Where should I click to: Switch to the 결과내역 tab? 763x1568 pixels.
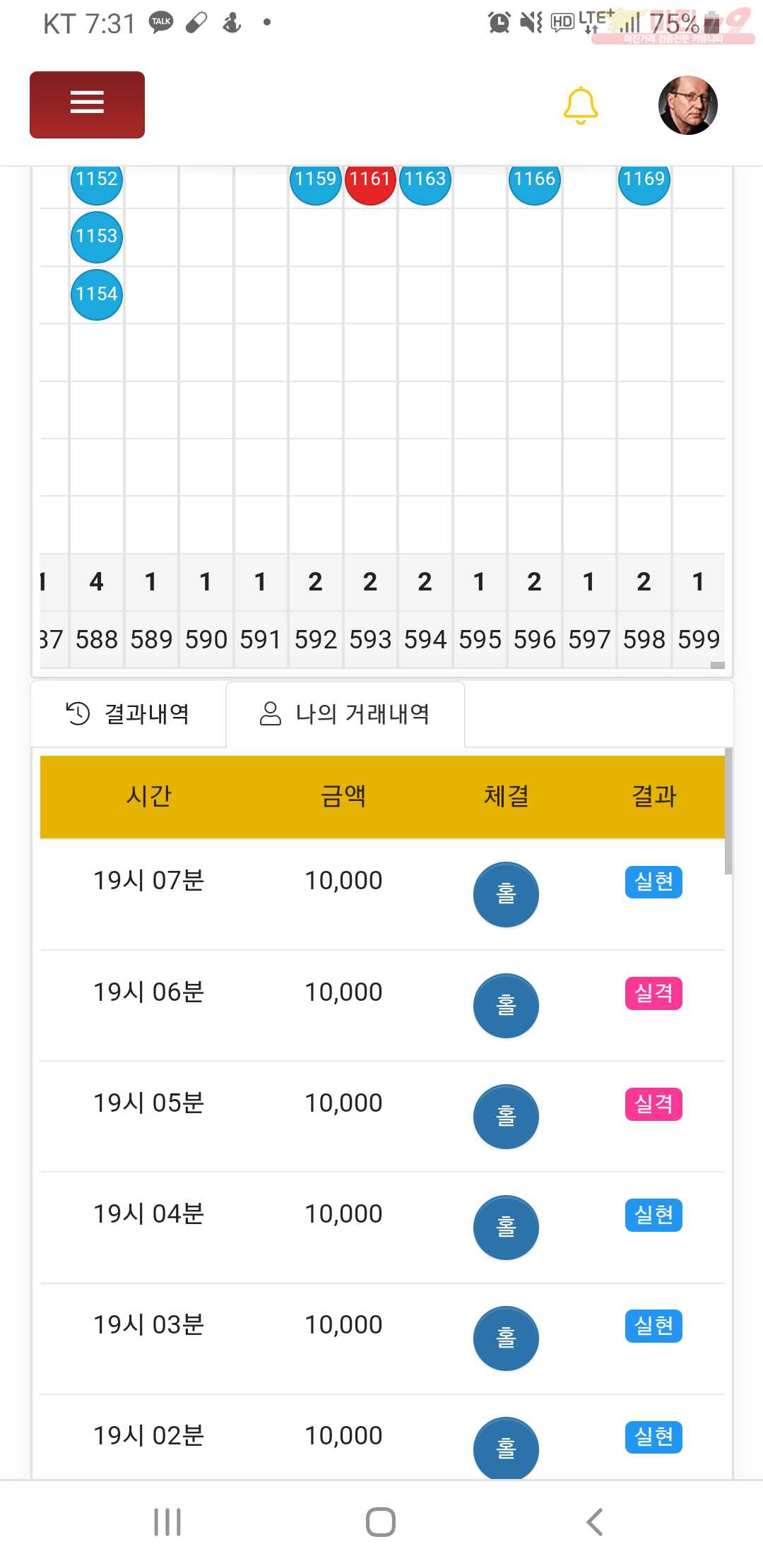click(x=128, y=714)
